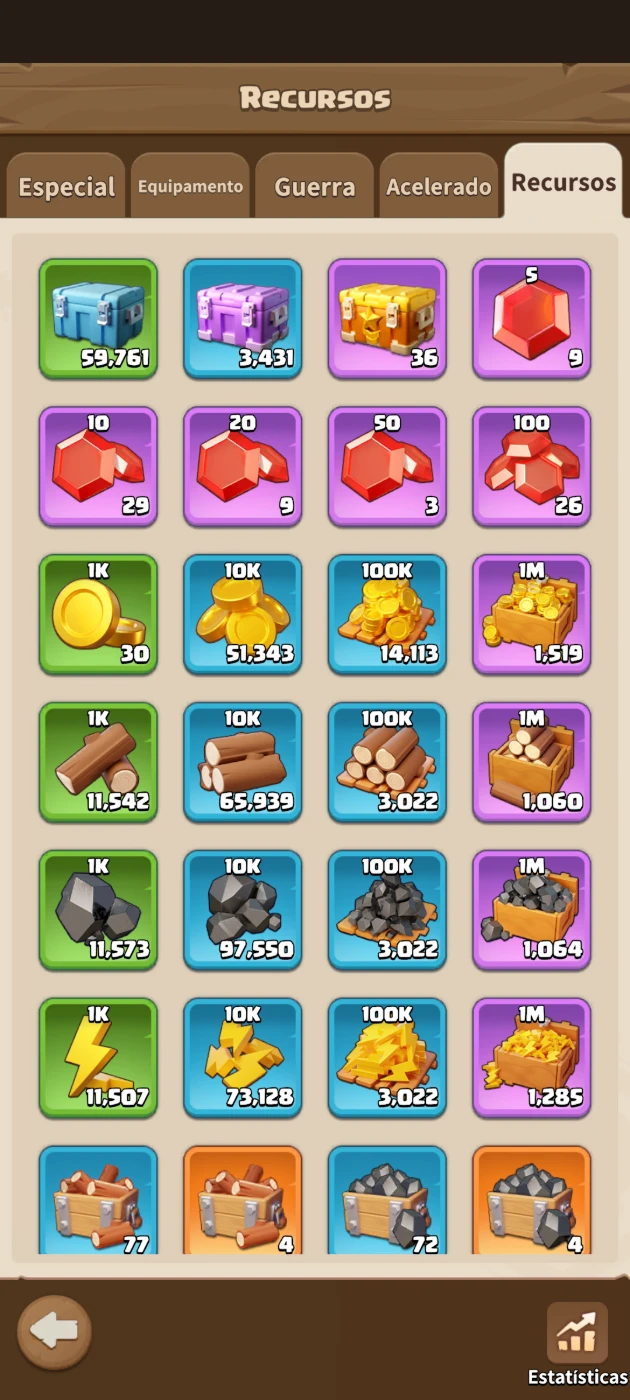The width and height of the screenshot is (630, 1400).
Task: Select the 1K wood item
Action: tap(98, 762)
